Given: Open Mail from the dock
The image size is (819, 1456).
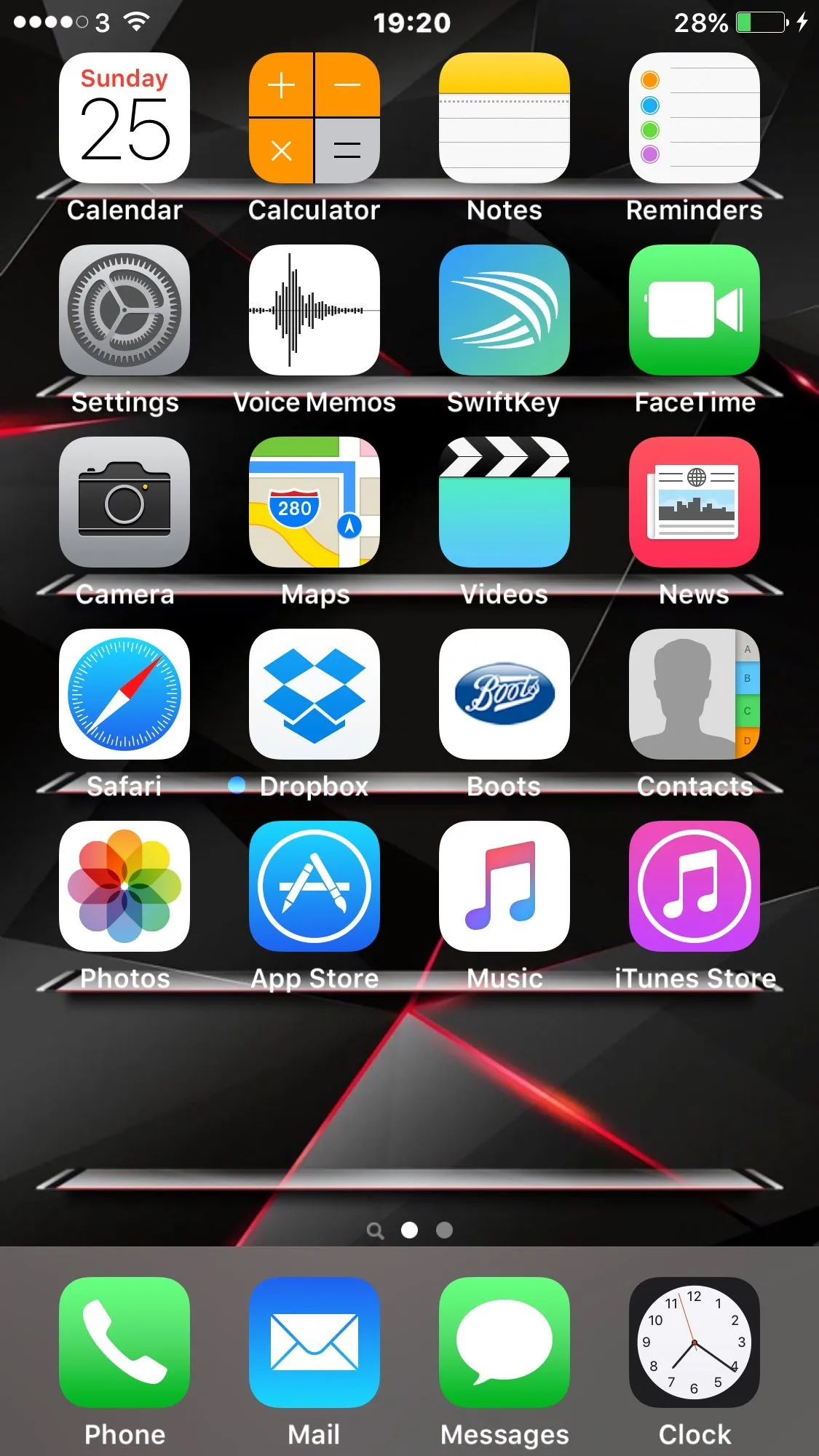Looking at the screenshot, I should click(314, 1342).
